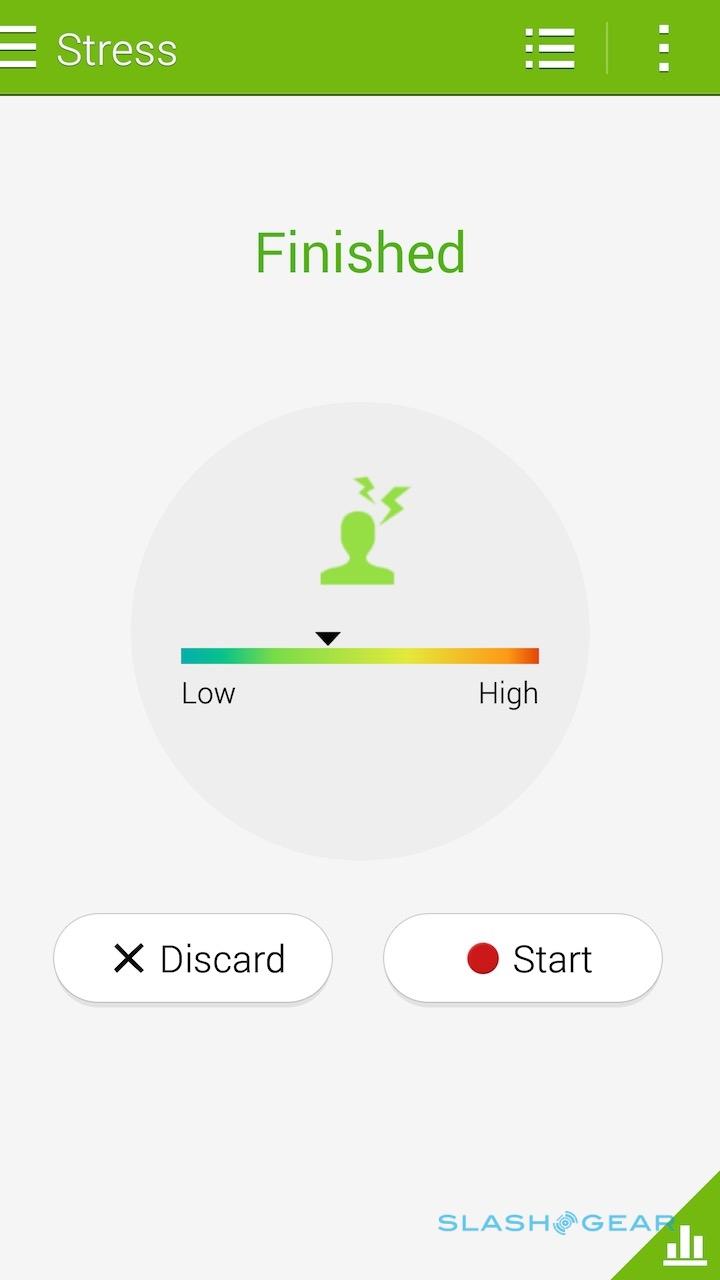
Task: Discard the stress measurement
Action: pos(193,958)
